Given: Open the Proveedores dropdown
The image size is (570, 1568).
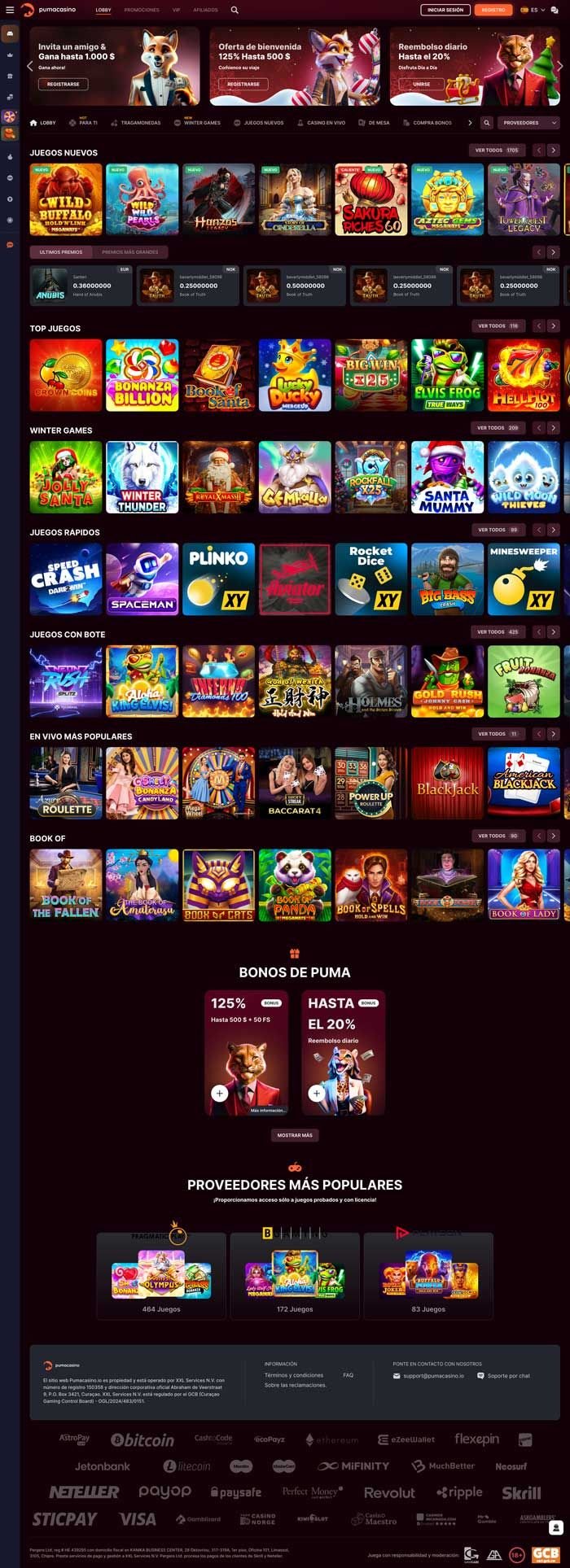Looking at the screenshot, I should 530,123.
